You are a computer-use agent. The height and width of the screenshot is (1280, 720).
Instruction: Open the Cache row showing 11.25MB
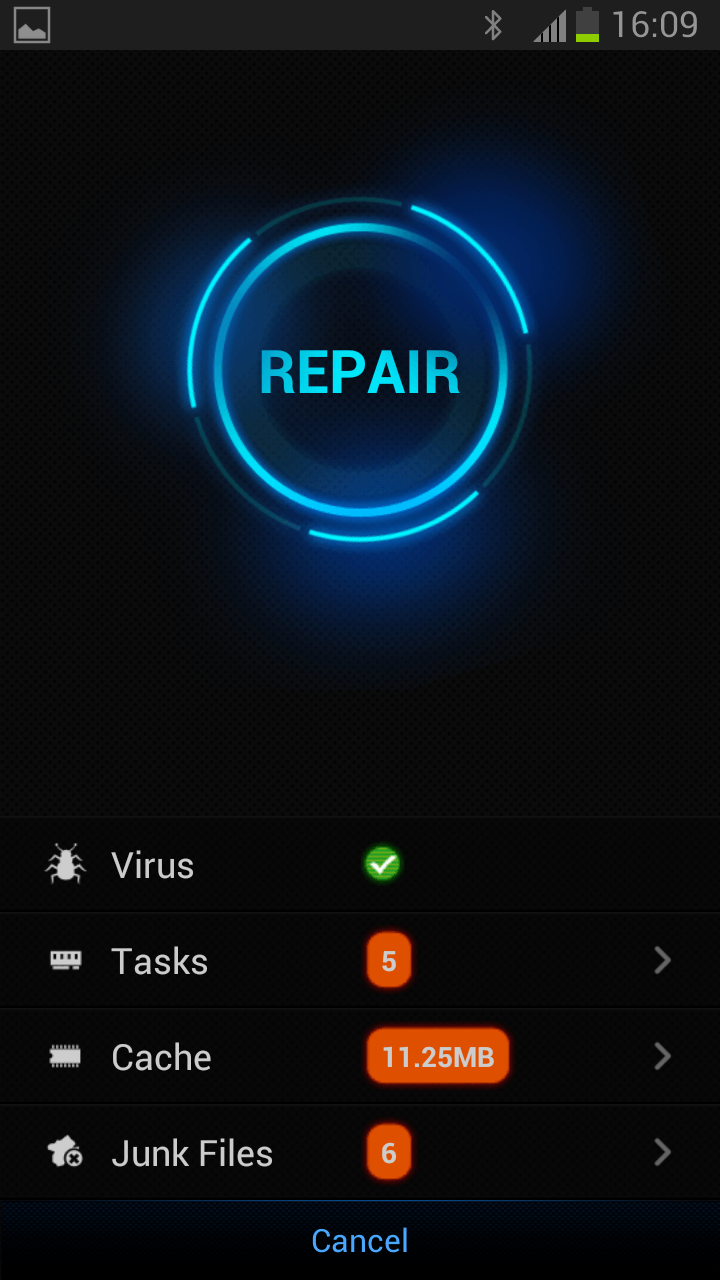pos(360,1057)
